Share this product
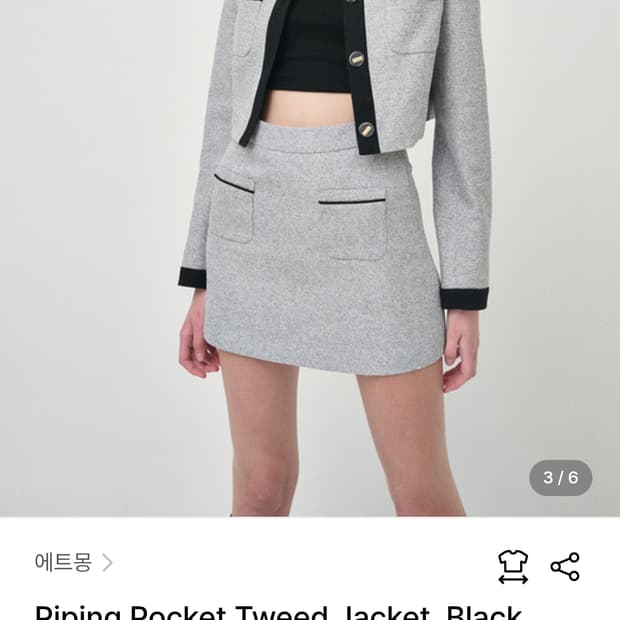The width and height of the screenshot is (620, 620). click(x=565, y=566)
